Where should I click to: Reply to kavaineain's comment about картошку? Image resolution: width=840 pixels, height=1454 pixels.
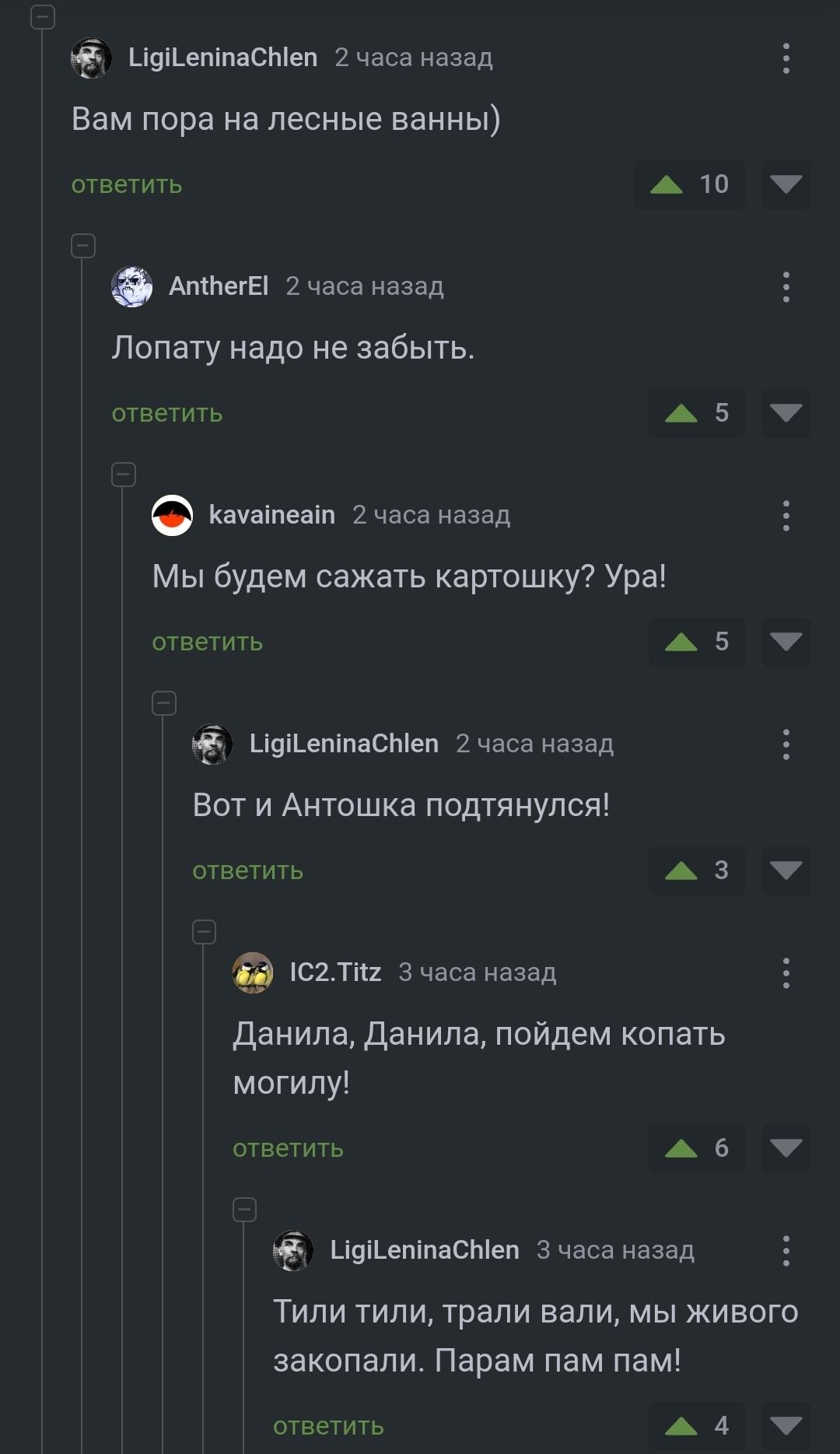(208, 643)
